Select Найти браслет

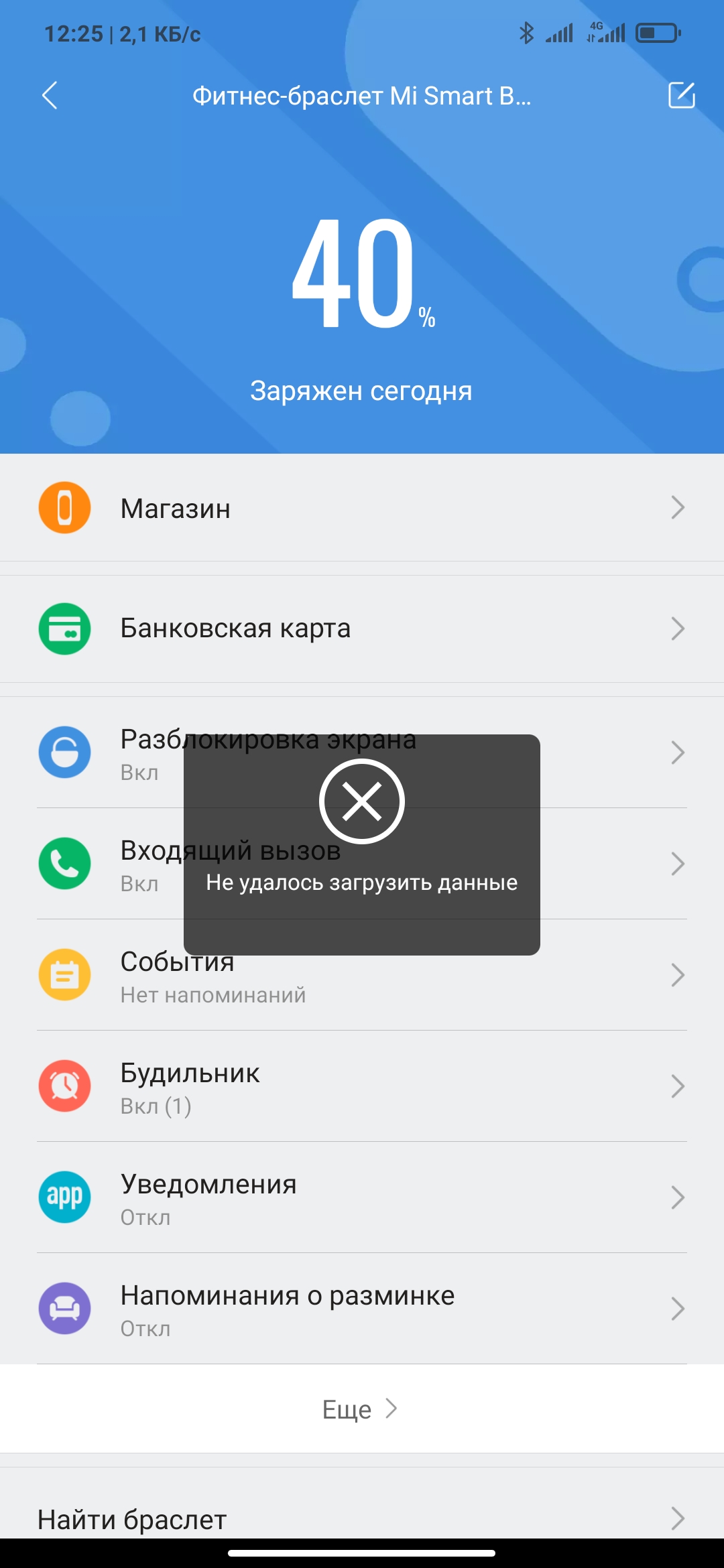pyautogui.click(x=362, y=1518)
